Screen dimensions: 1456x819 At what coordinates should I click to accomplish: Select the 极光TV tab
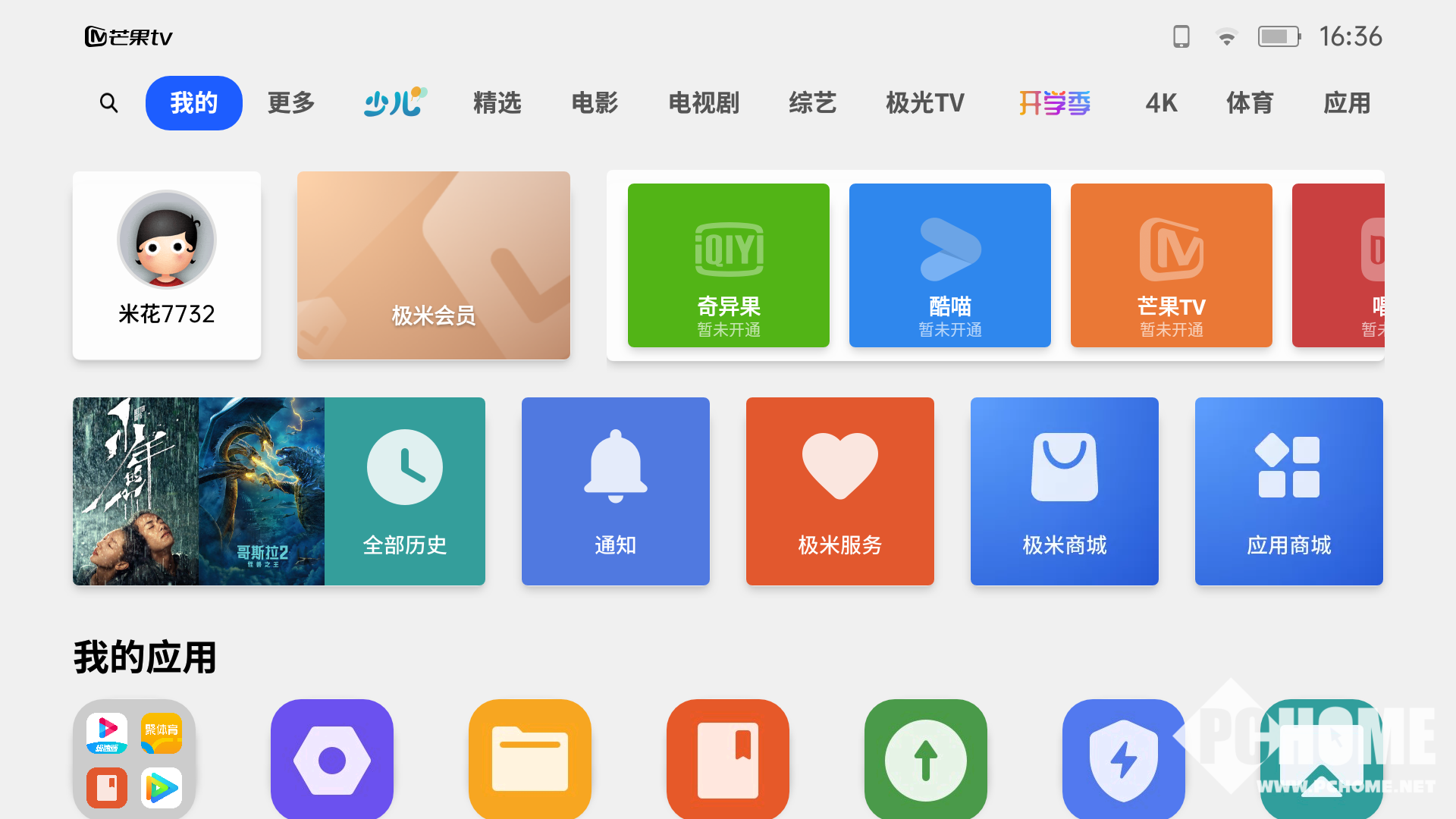(x=925, y=103)
